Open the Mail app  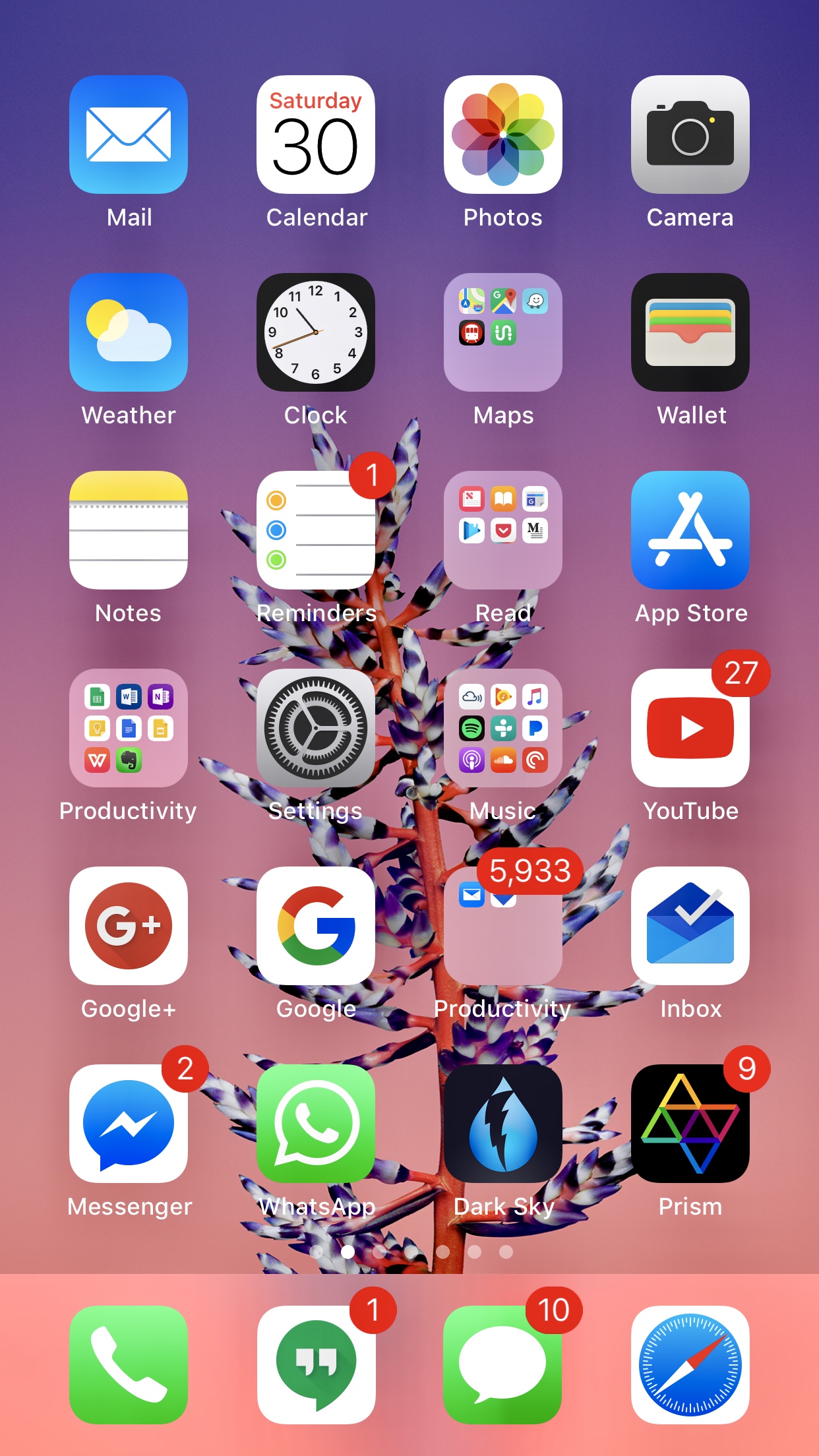coord(129,135)
